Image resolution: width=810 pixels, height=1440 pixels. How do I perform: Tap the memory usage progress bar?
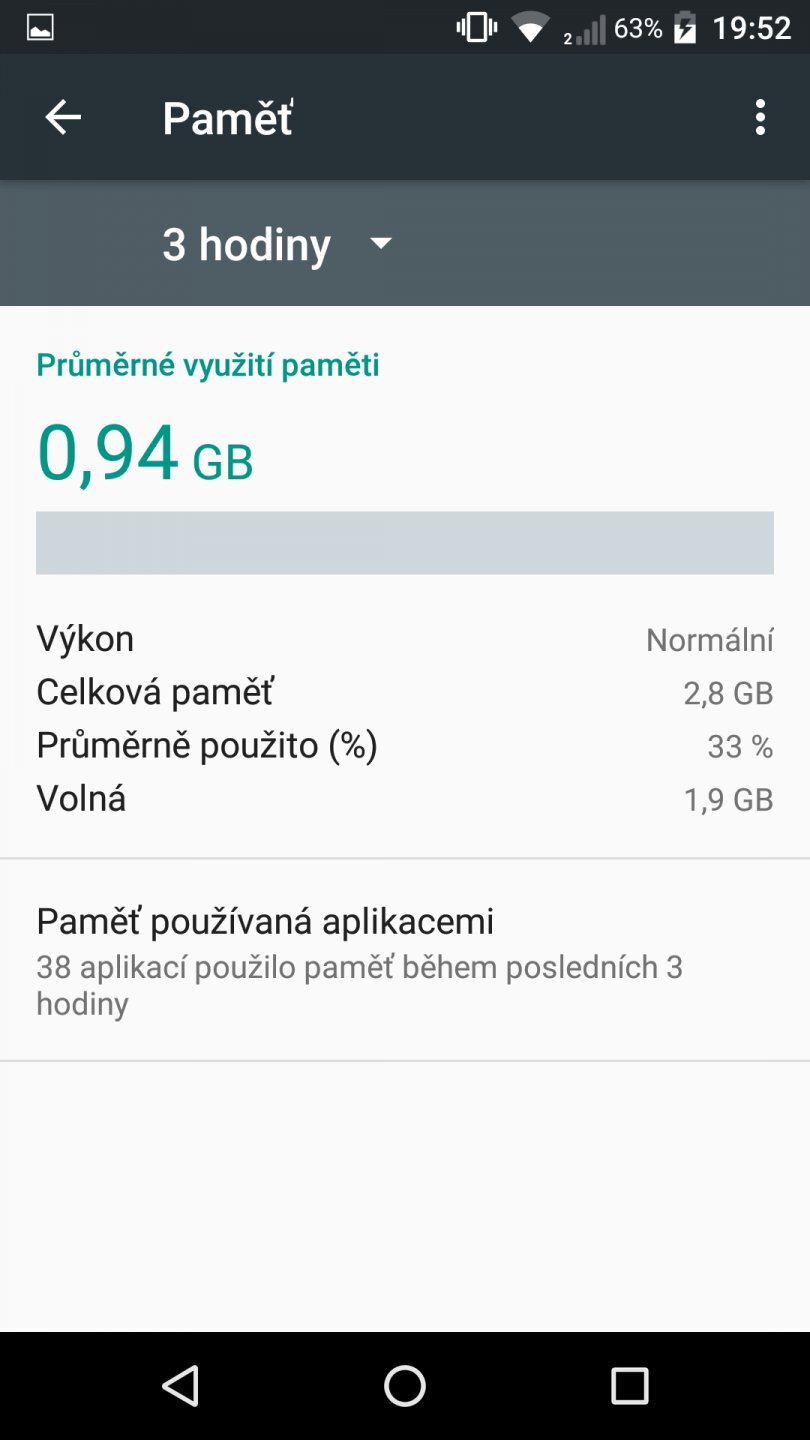405,543
